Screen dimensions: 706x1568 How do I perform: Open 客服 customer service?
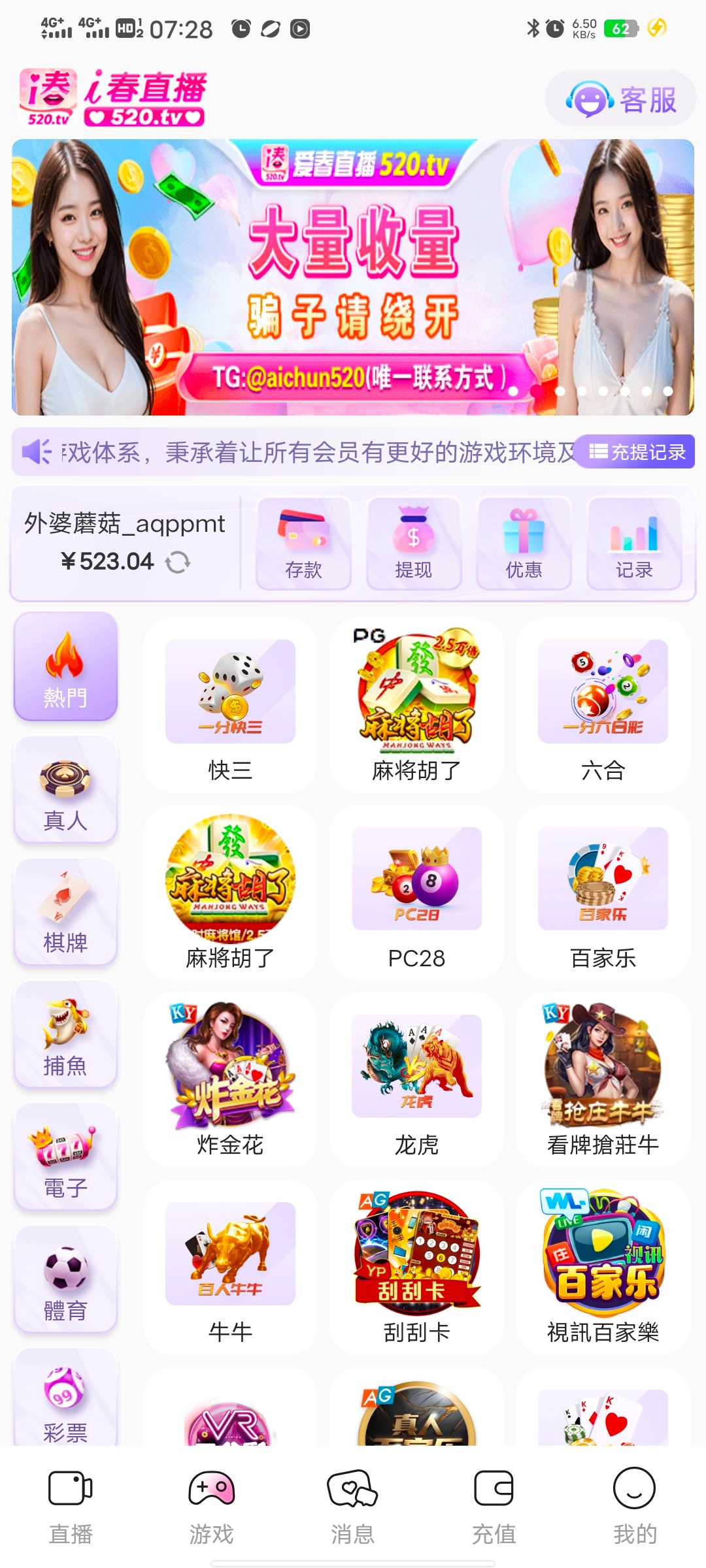click(620, 99)
